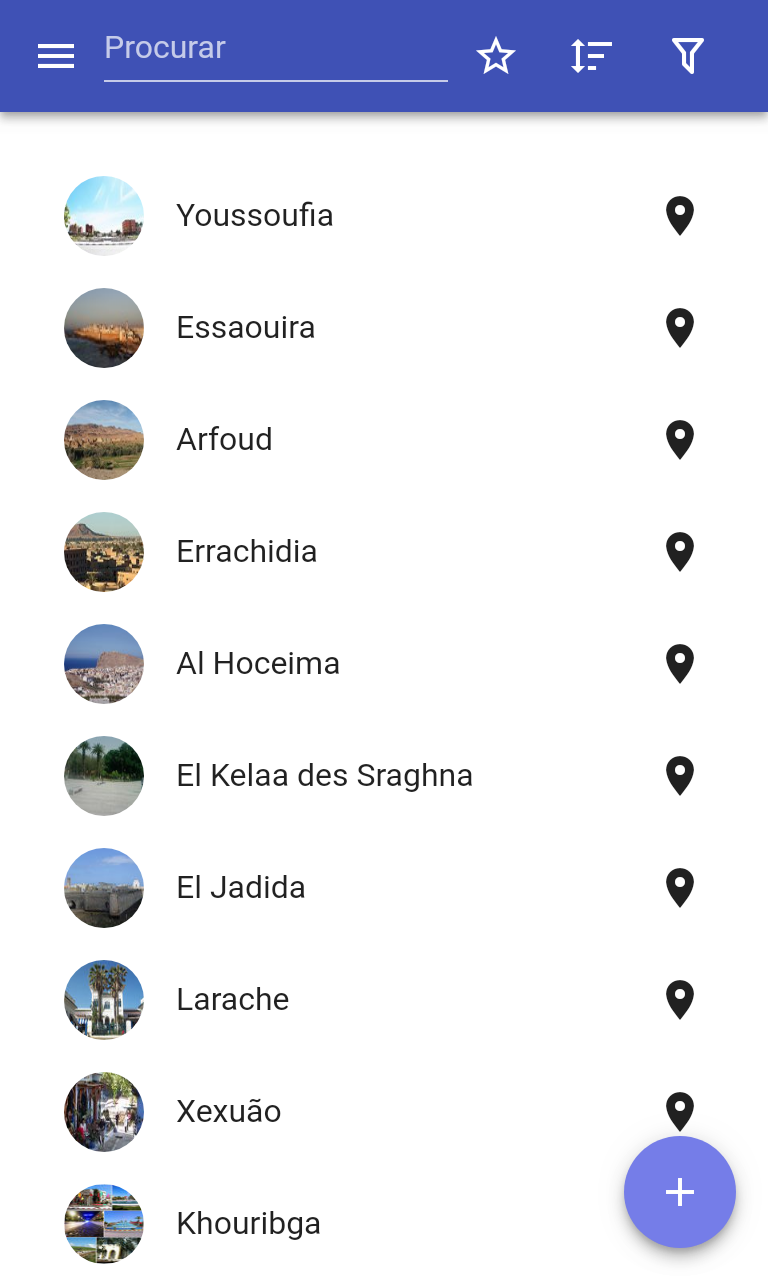Show Essaouira location via pin icon
The height and width of the screenshot is (1280, 768).
tap(680, 328)
